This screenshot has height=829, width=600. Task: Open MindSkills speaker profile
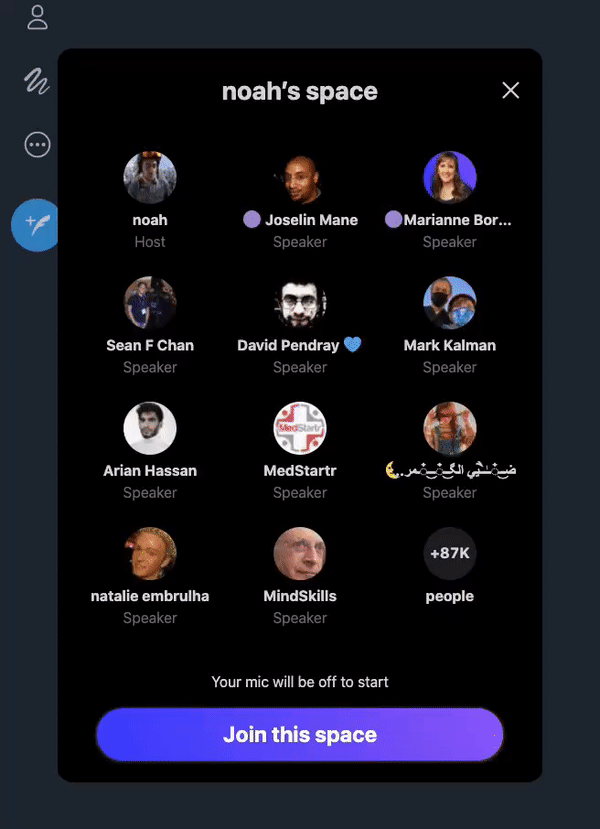300,553
